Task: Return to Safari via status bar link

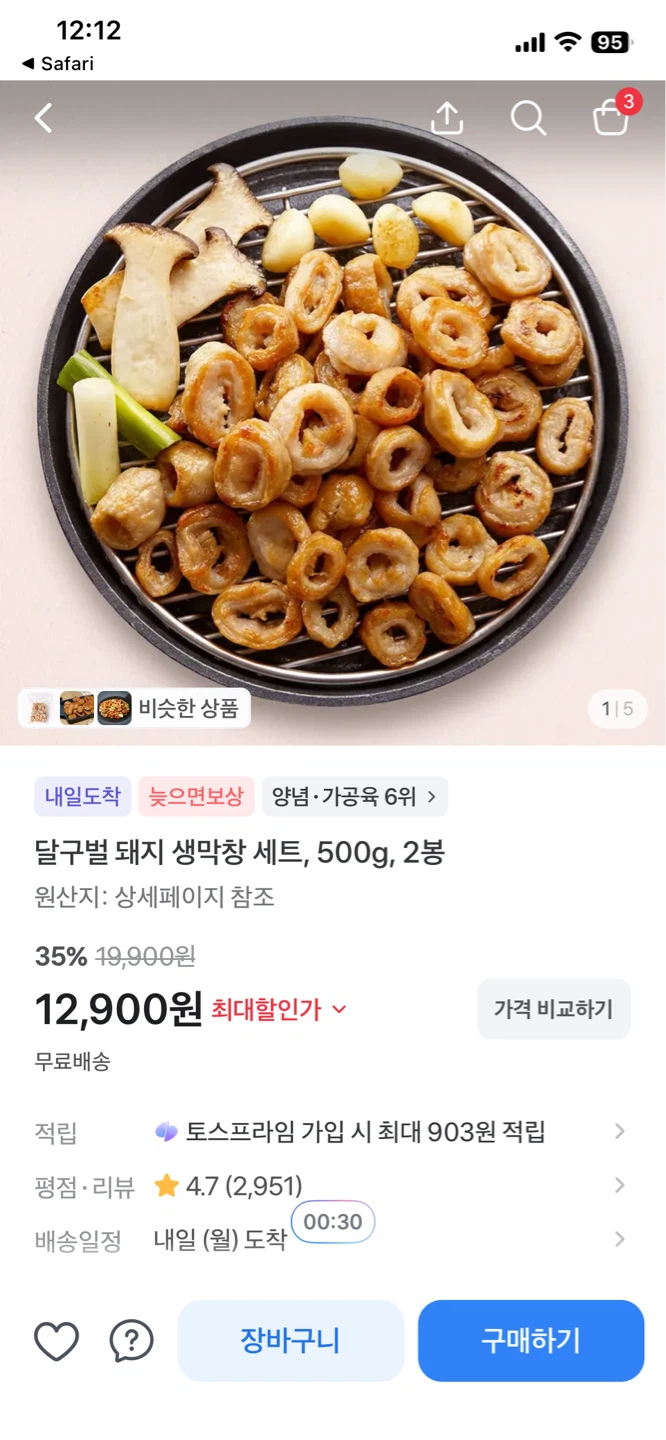Action: click(58, 63)
